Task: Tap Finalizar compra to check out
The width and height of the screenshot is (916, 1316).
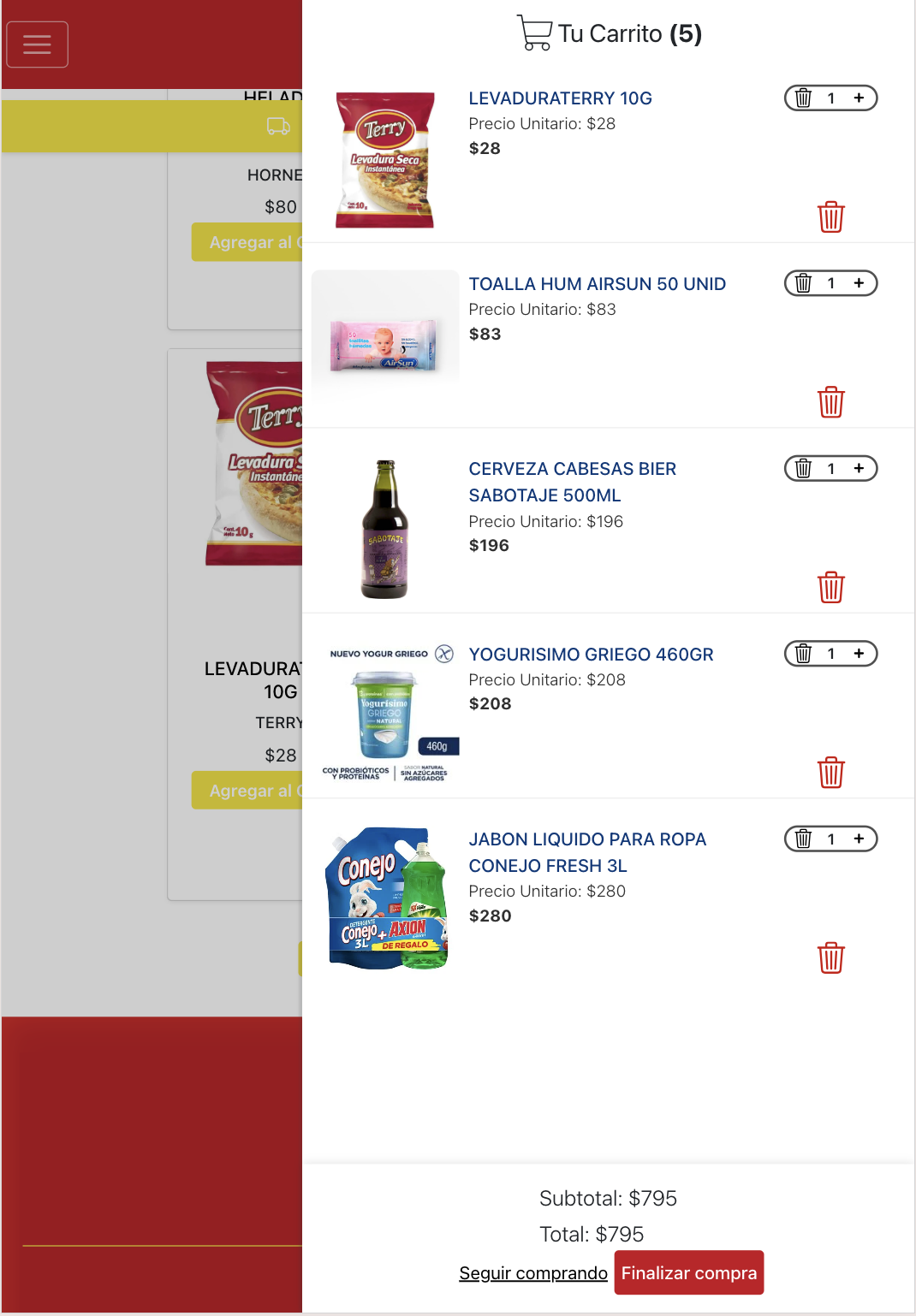Action: pos(688,1273)
